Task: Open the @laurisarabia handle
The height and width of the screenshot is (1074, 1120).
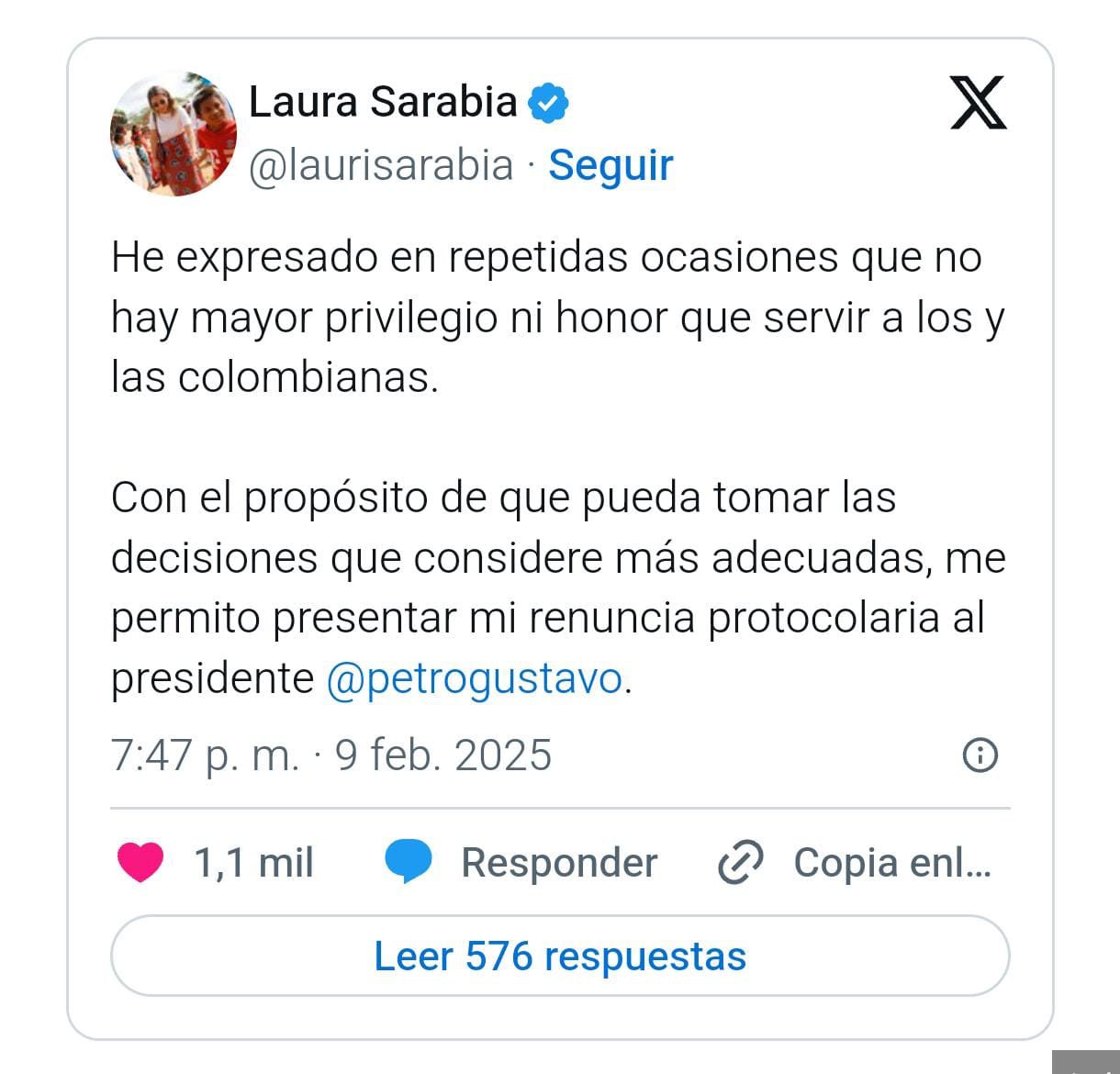Action: [x=381, y=165]
